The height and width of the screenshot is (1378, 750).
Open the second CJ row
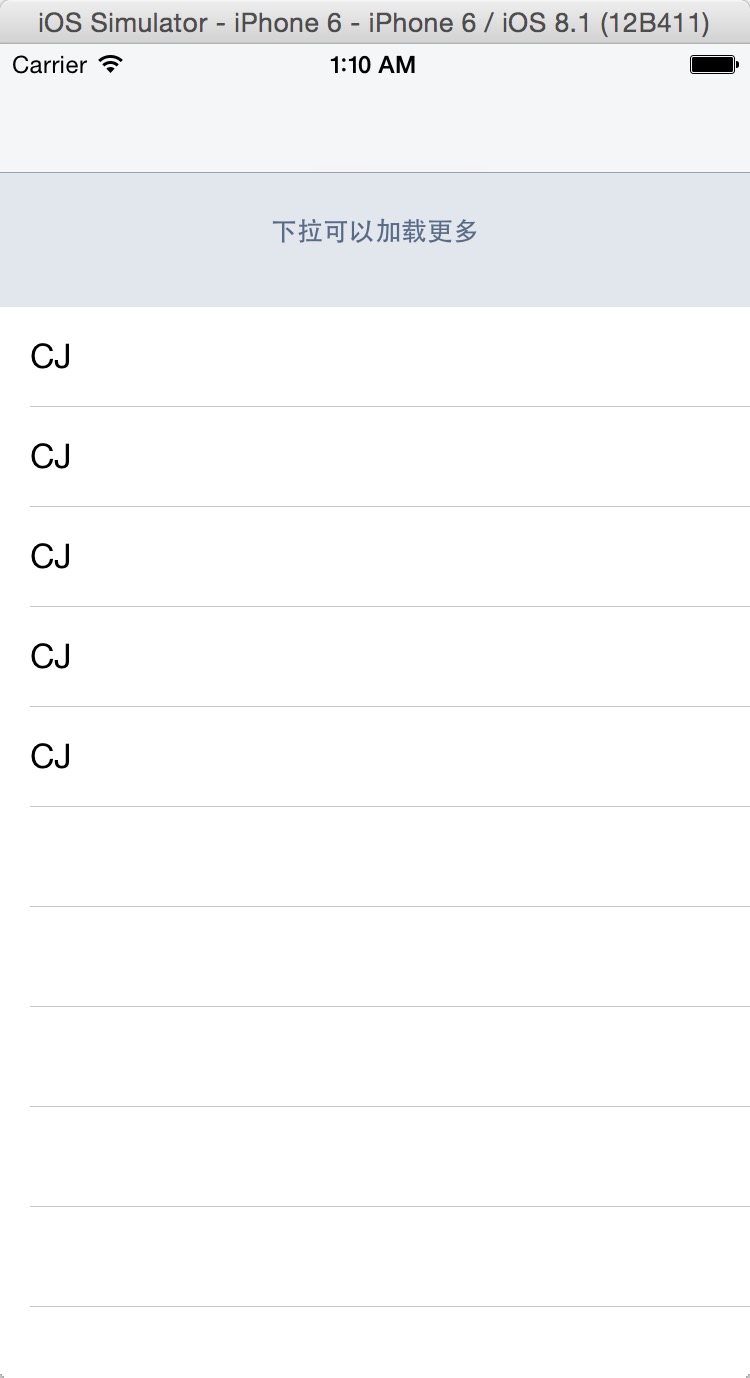coord(375,457)
